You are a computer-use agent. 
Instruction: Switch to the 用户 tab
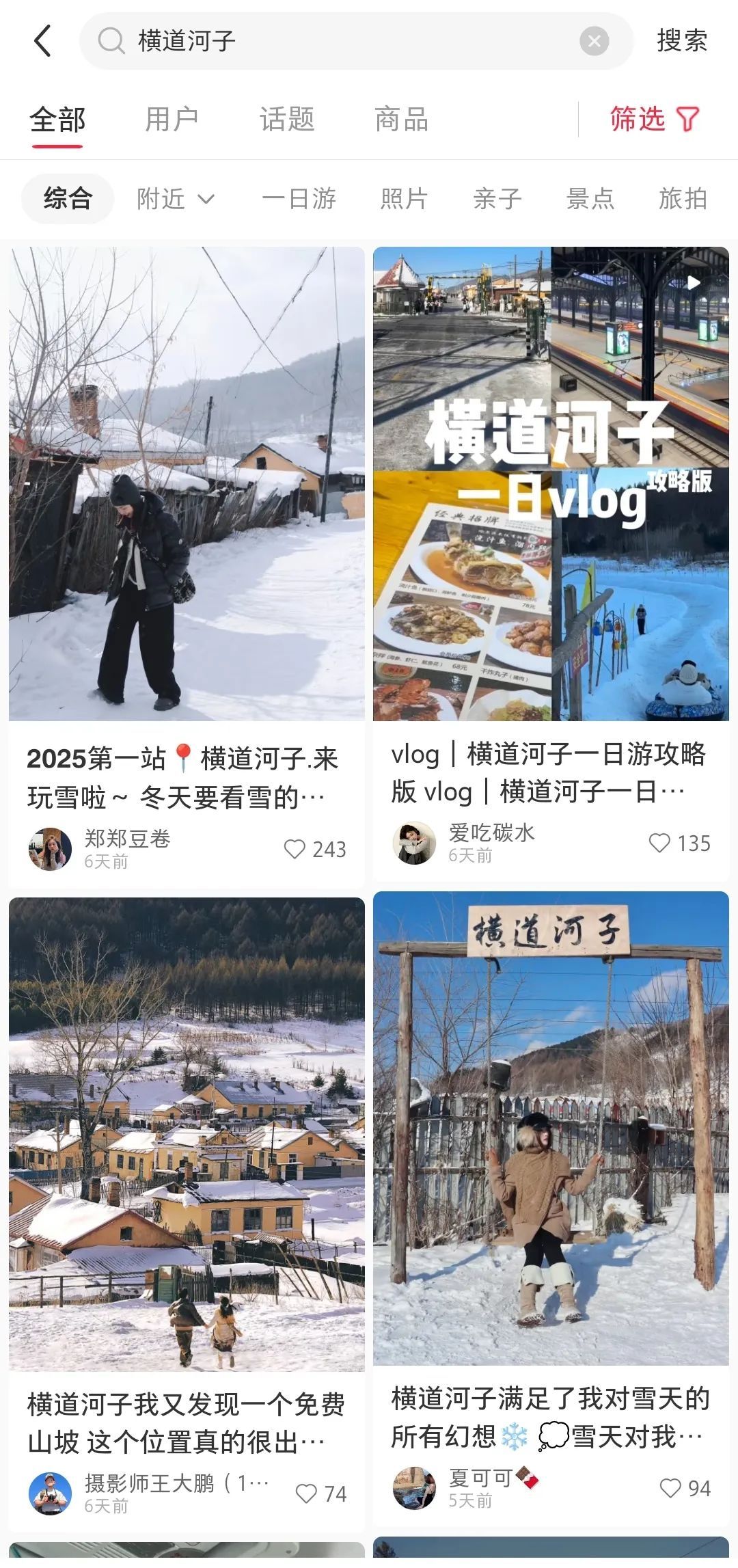[x=172, y=120]
